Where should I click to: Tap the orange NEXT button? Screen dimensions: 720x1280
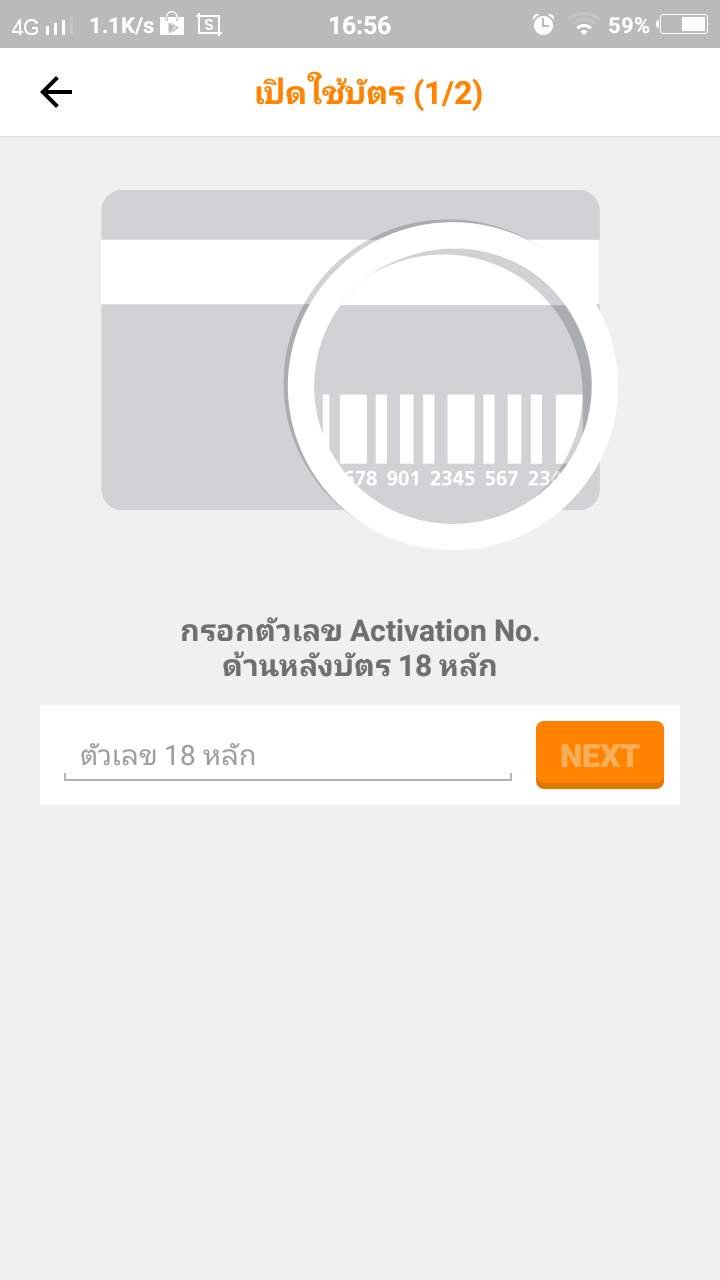(x=600, y=755)
